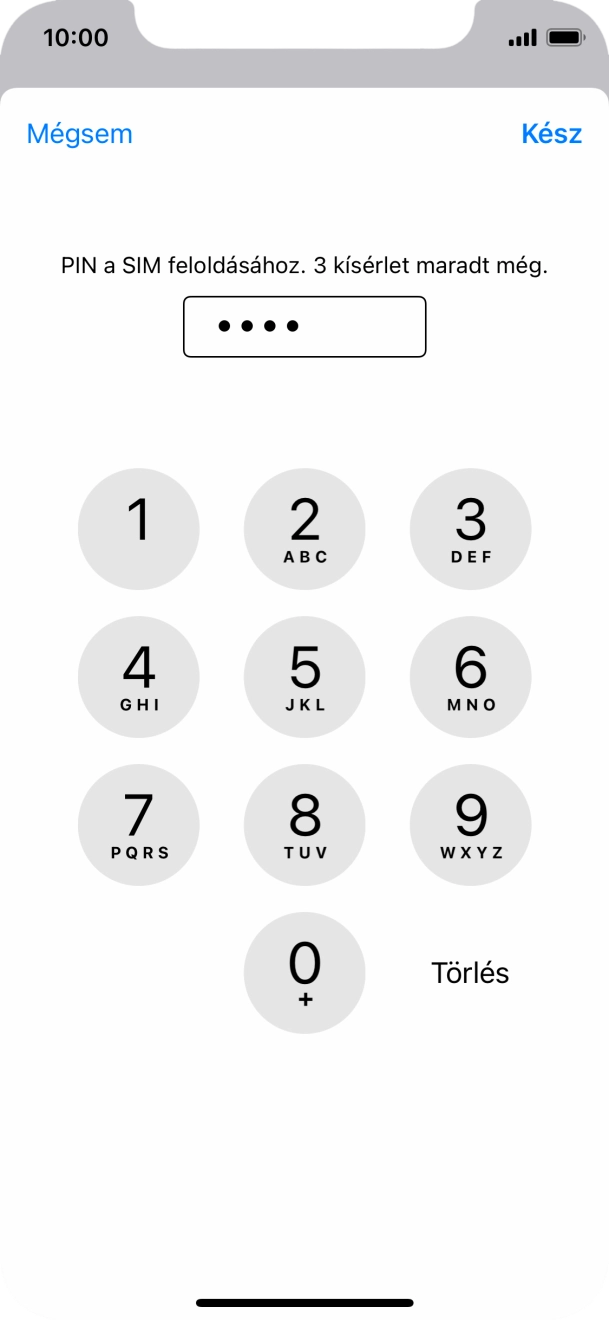Viewport: 609px width, 1320px height.
Task: Select the 3 DEF key
Action: (470, 528)
